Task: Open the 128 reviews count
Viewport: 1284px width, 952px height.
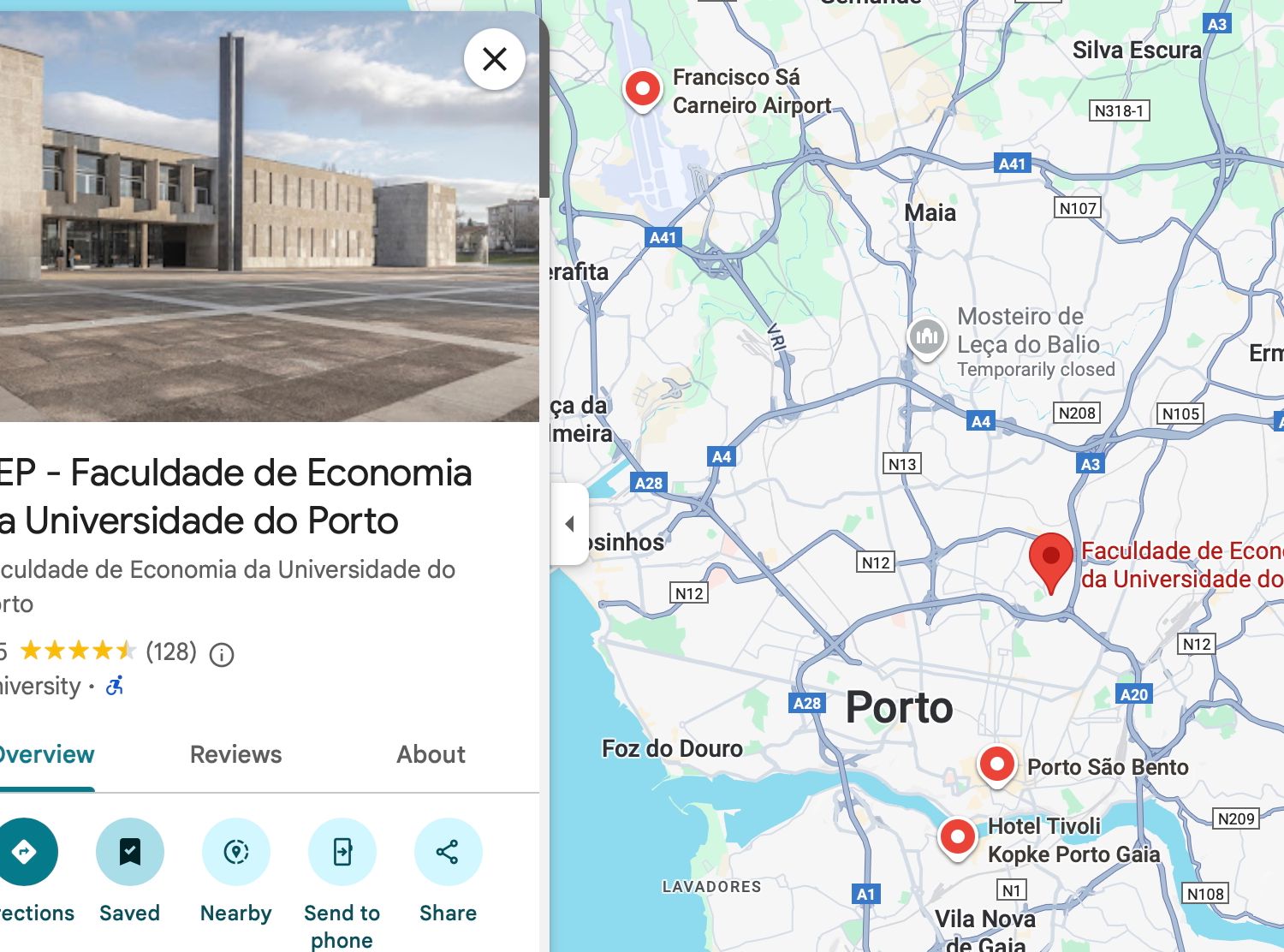Action: click(171, 652)
